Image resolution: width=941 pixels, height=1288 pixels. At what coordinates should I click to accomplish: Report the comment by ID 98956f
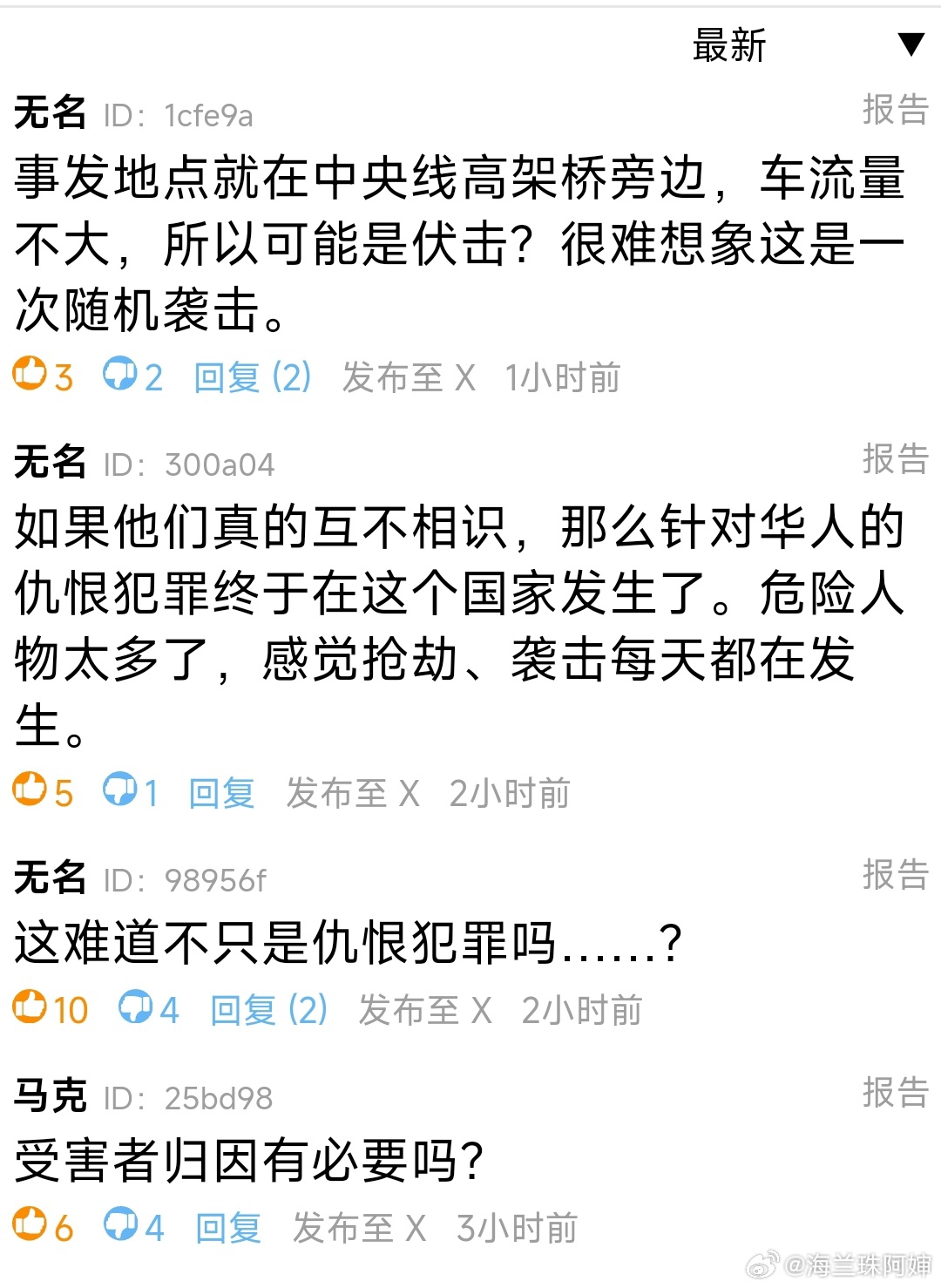895,874
